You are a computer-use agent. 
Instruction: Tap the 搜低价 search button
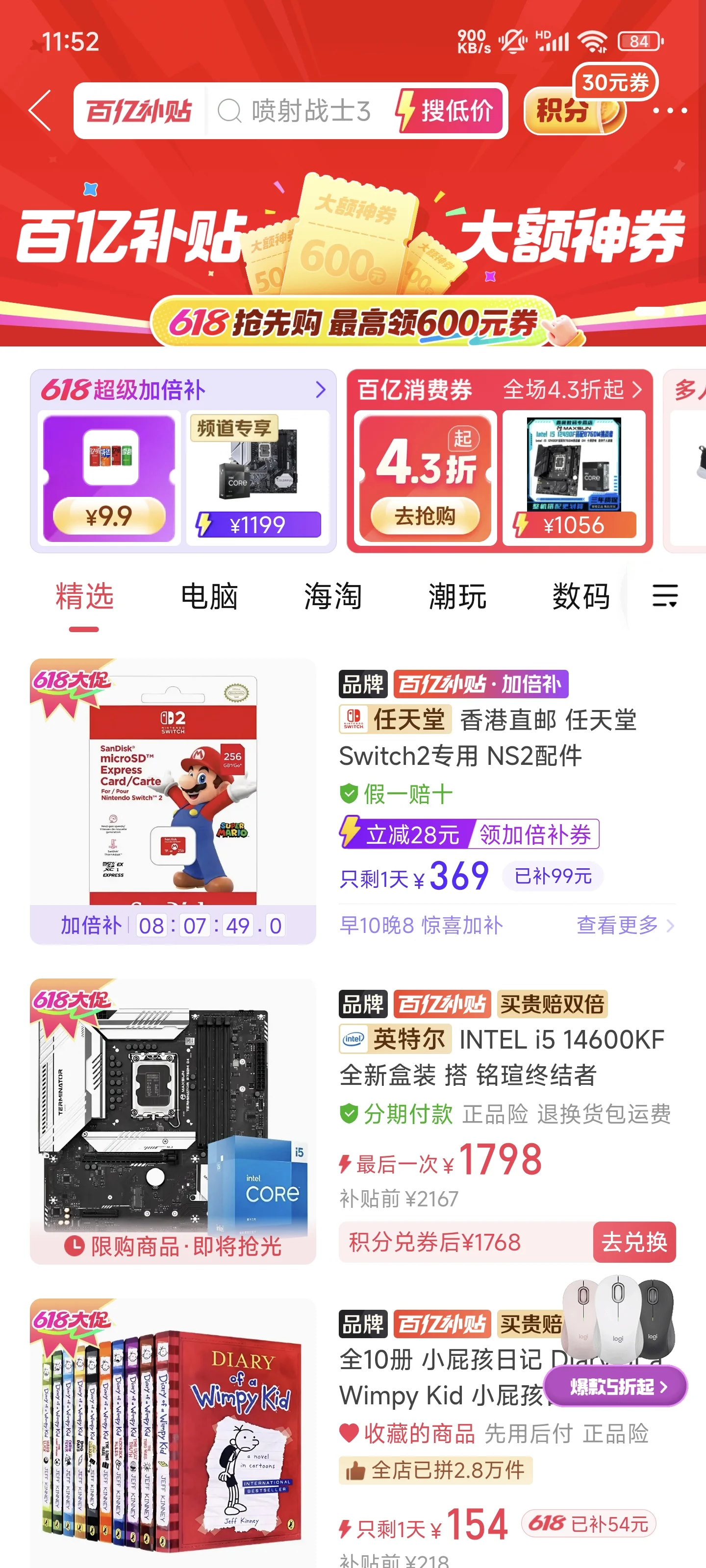(x=450, y=111)
